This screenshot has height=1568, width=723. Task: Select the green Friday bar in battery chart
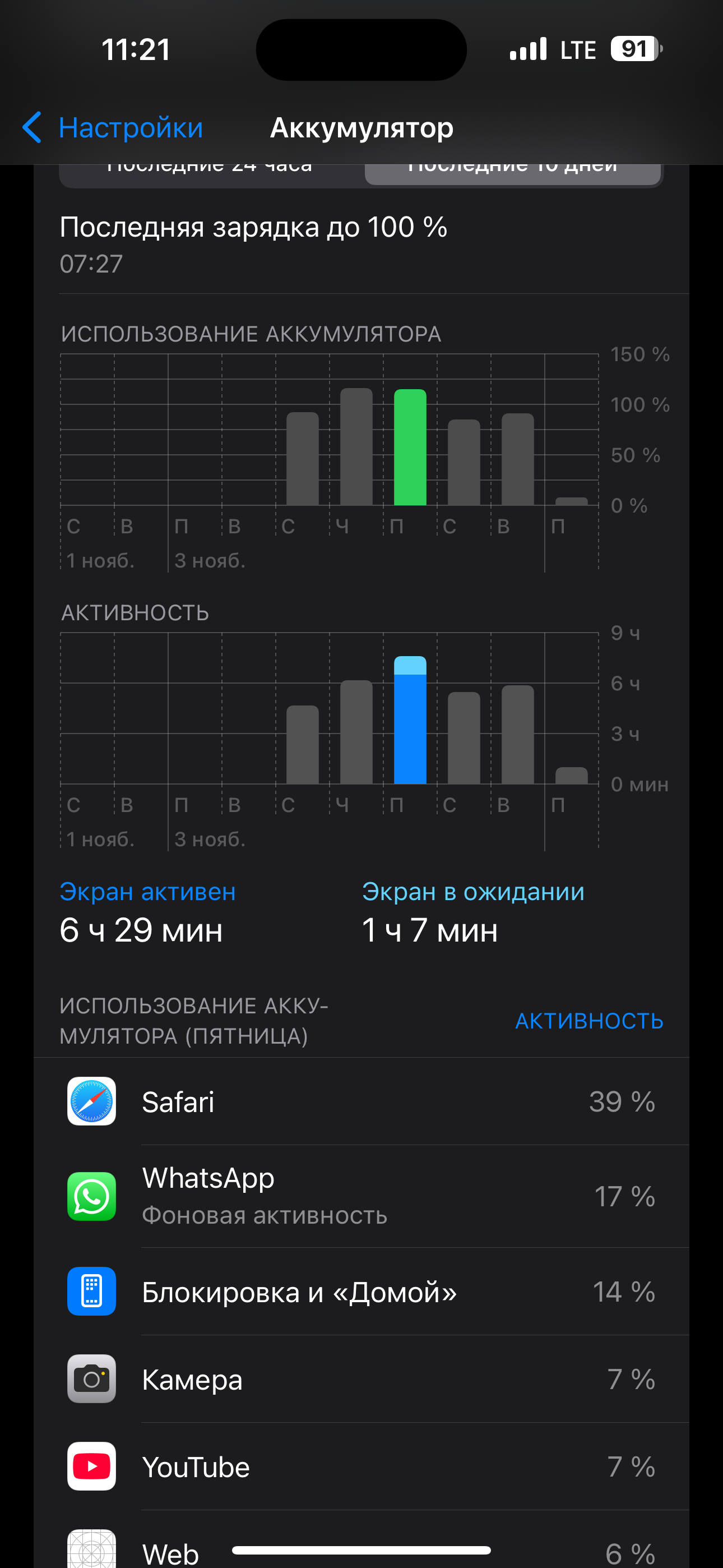[x=410, y=448]
